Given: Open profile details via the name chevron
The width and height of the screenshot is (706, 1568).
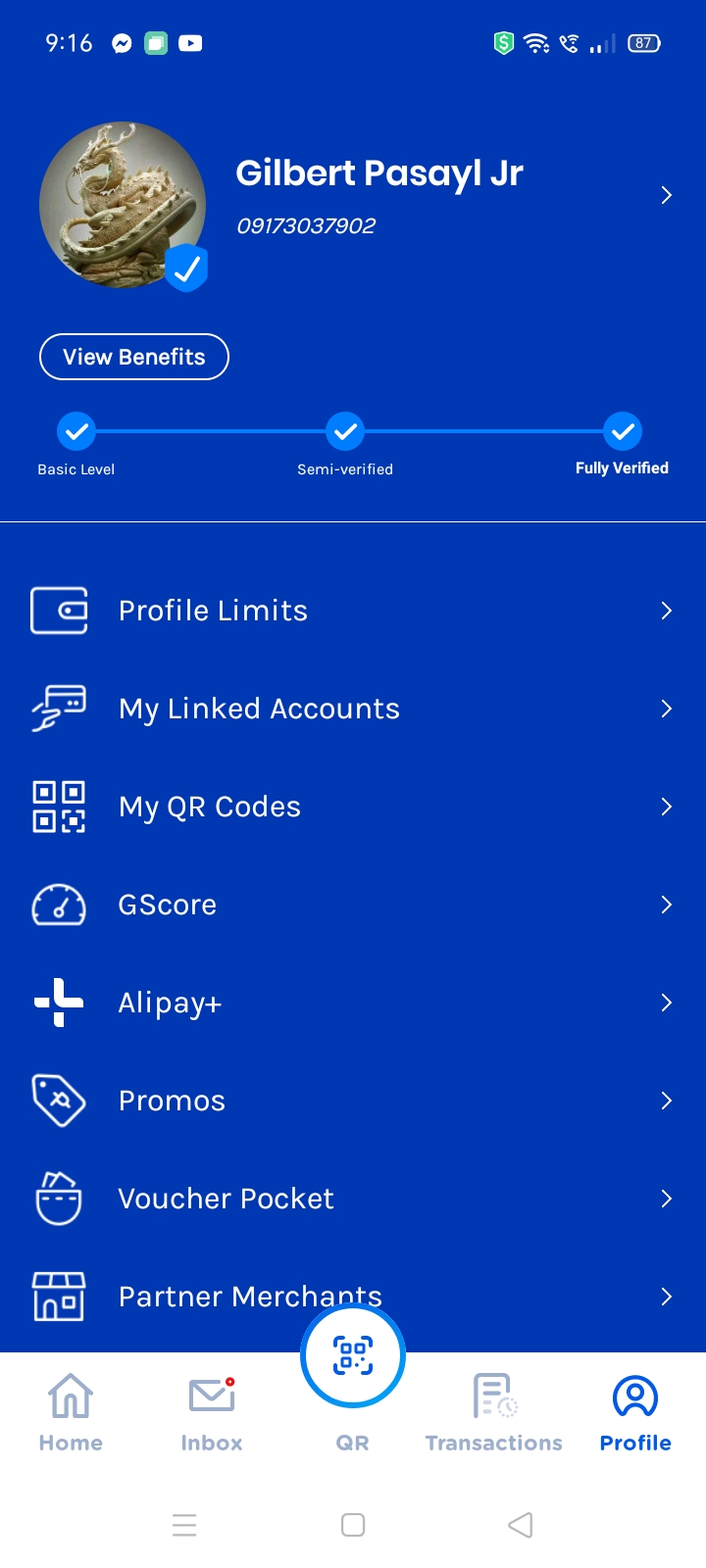Looking at the screenshot, I should tap(666, 195).
